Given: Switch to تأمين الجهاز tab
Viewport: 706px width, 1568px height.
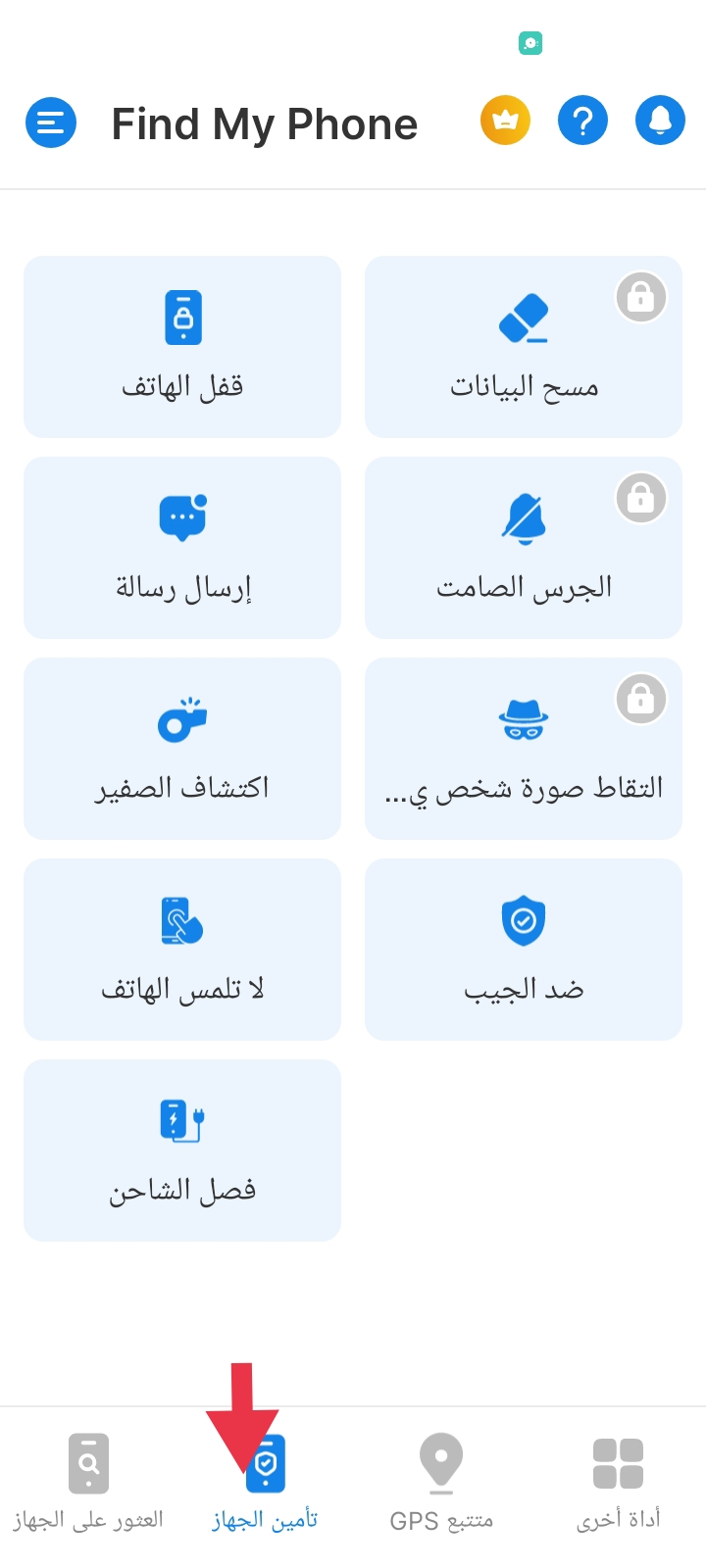Looking at the screenshot, I should 265,1483.
